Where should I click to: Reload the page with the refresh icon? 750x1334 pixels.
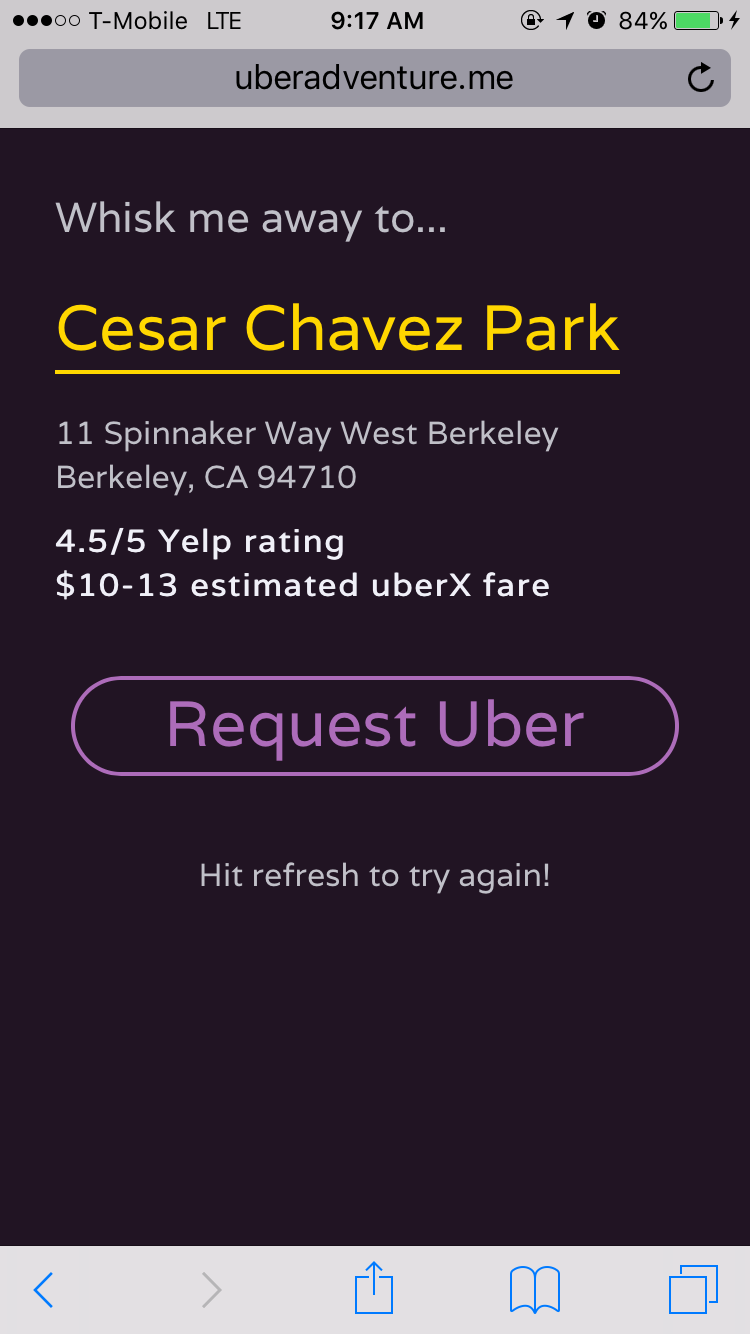coord(702,78)
